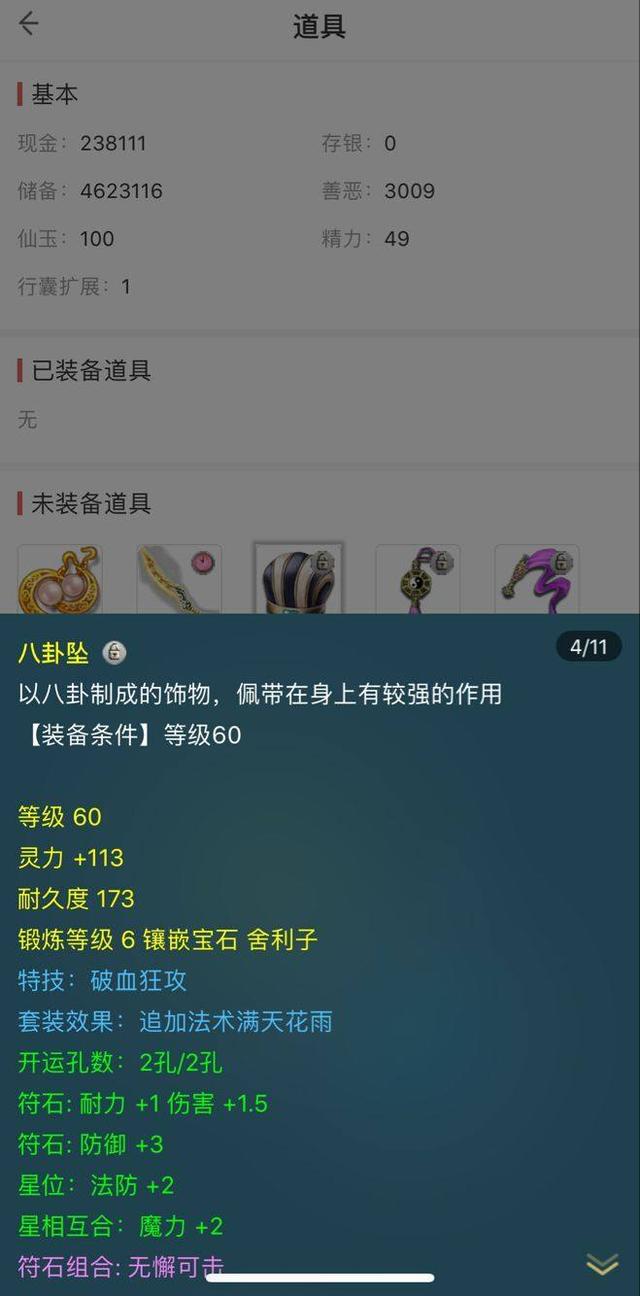Tap the yin-yang pendant item tile

click(x=418, y=579)
